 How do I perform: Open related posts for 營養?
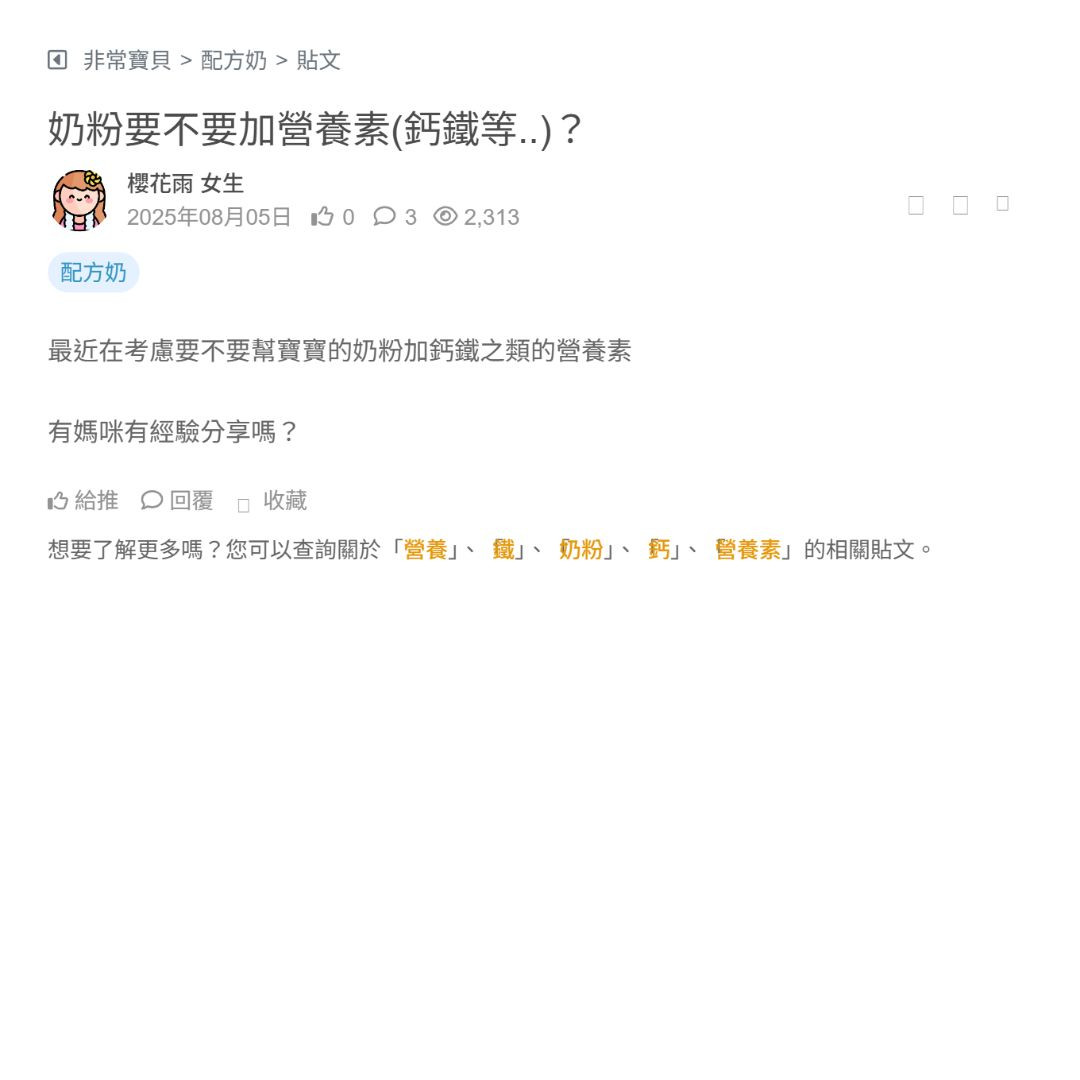tap(426, 550)
